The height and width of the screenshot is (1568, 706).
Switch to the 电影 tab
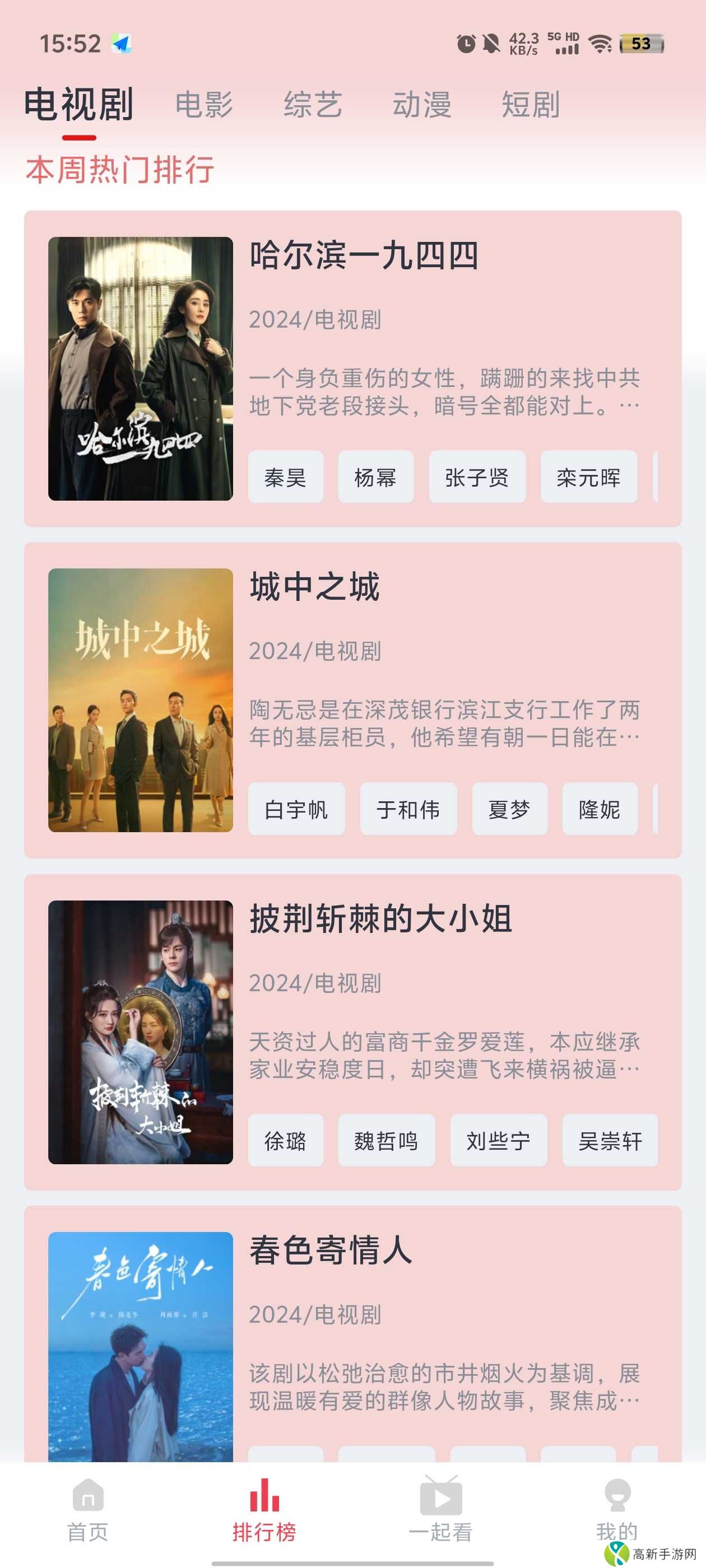tap(205, 105)
